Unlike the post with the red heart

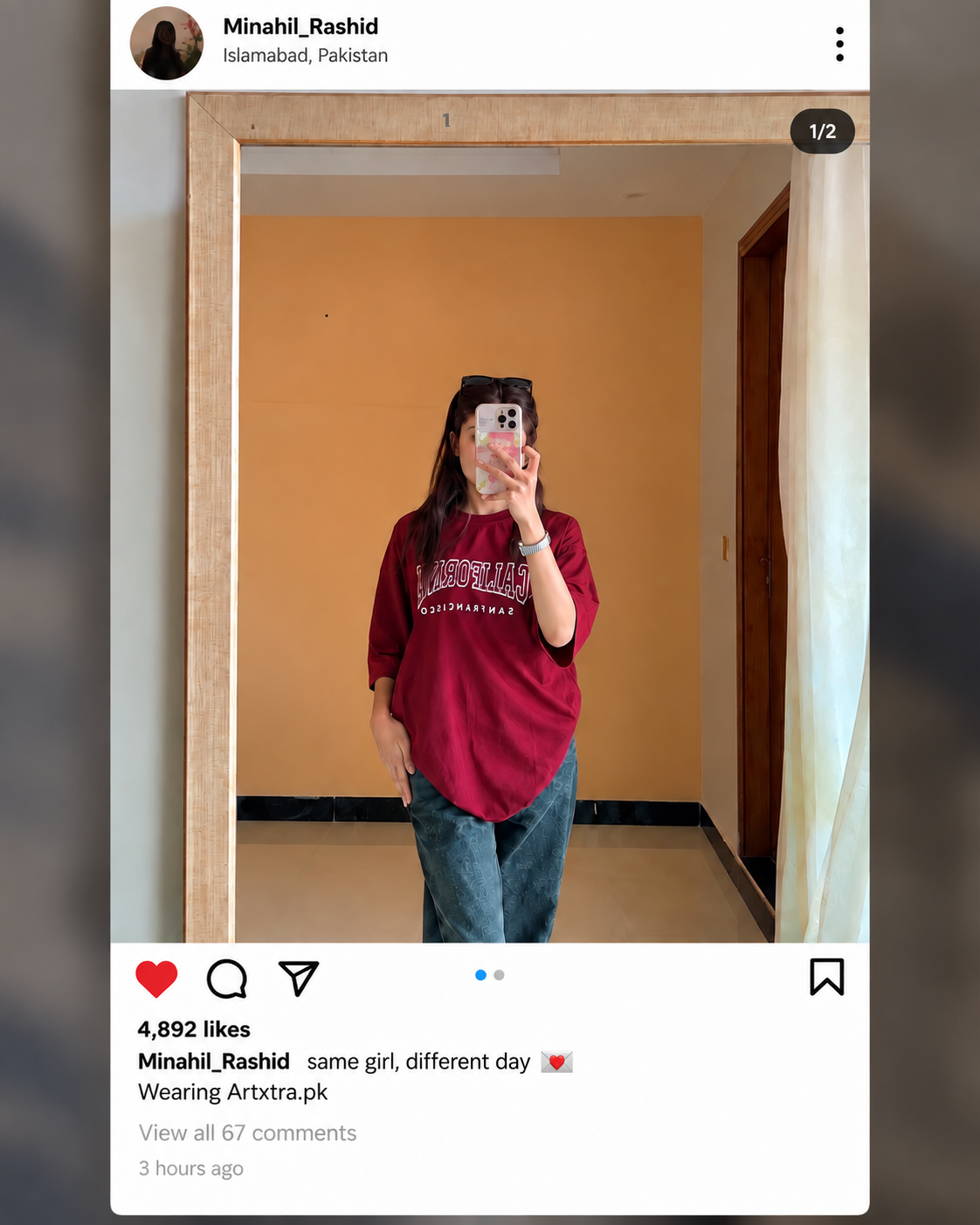click(x=156, y=979)
